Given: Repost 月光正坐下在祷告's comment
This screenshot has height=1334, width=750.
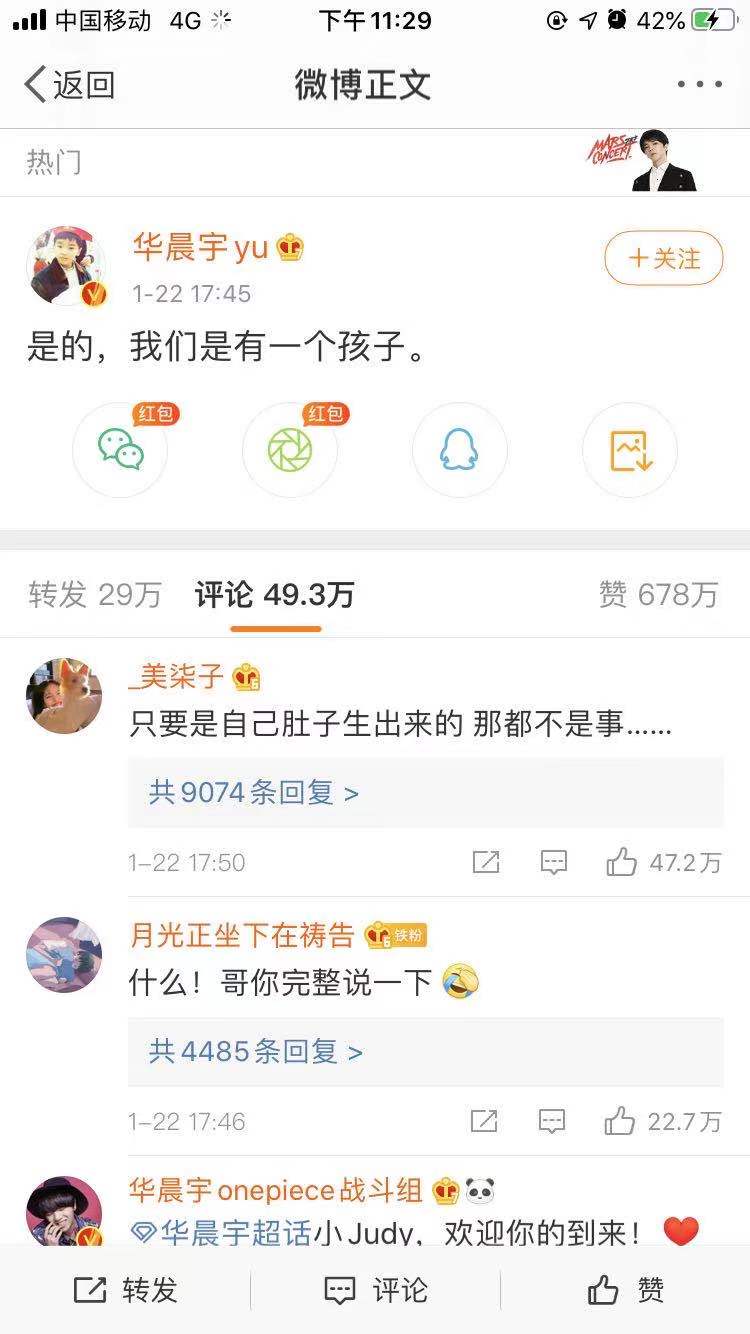Looking at the screenshot, I should pyautogui.click(x=485, y=1121).
